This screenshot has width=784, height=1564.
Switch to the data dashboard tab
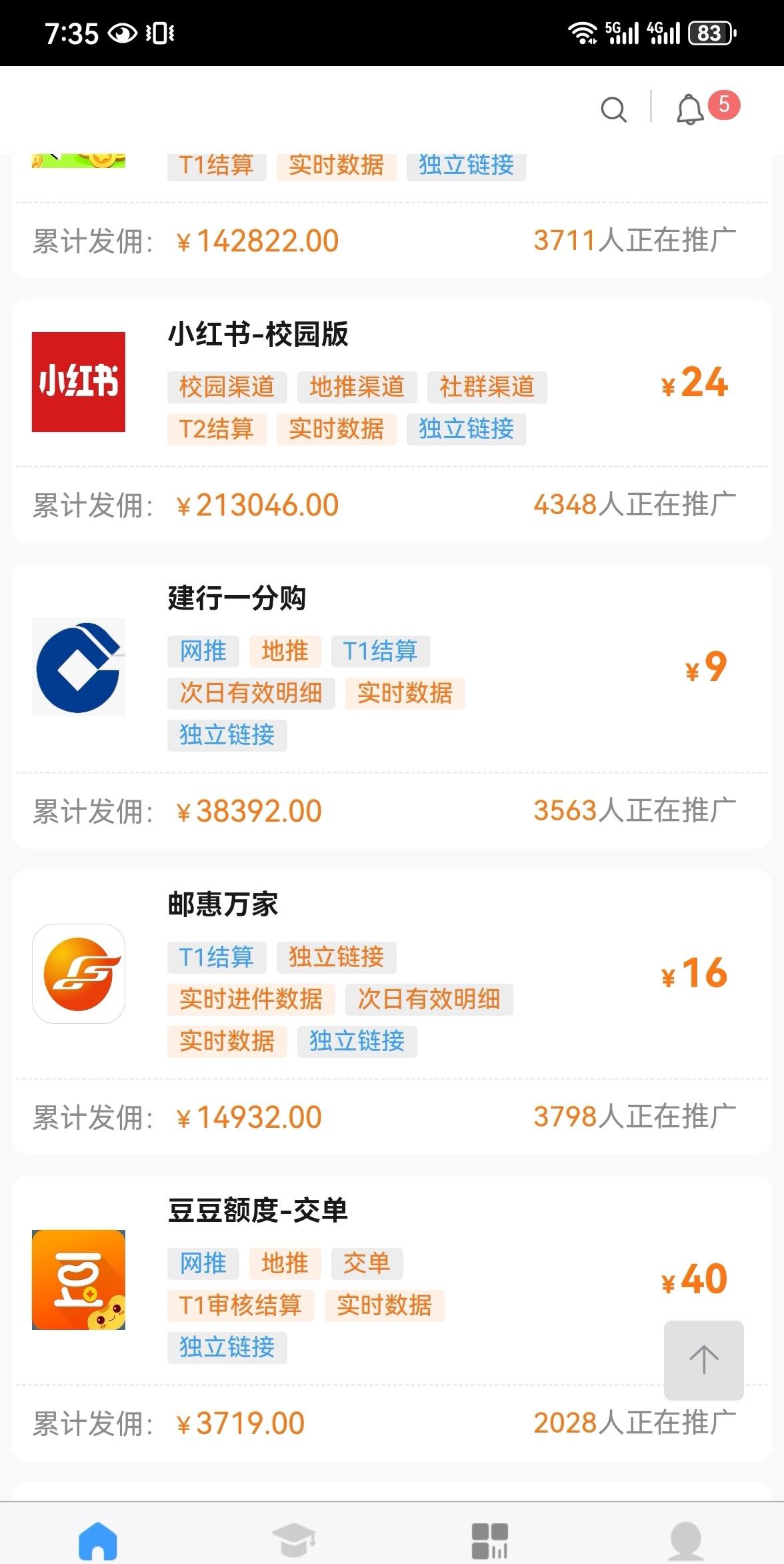pyautogui.click(x=490, y=1541)
